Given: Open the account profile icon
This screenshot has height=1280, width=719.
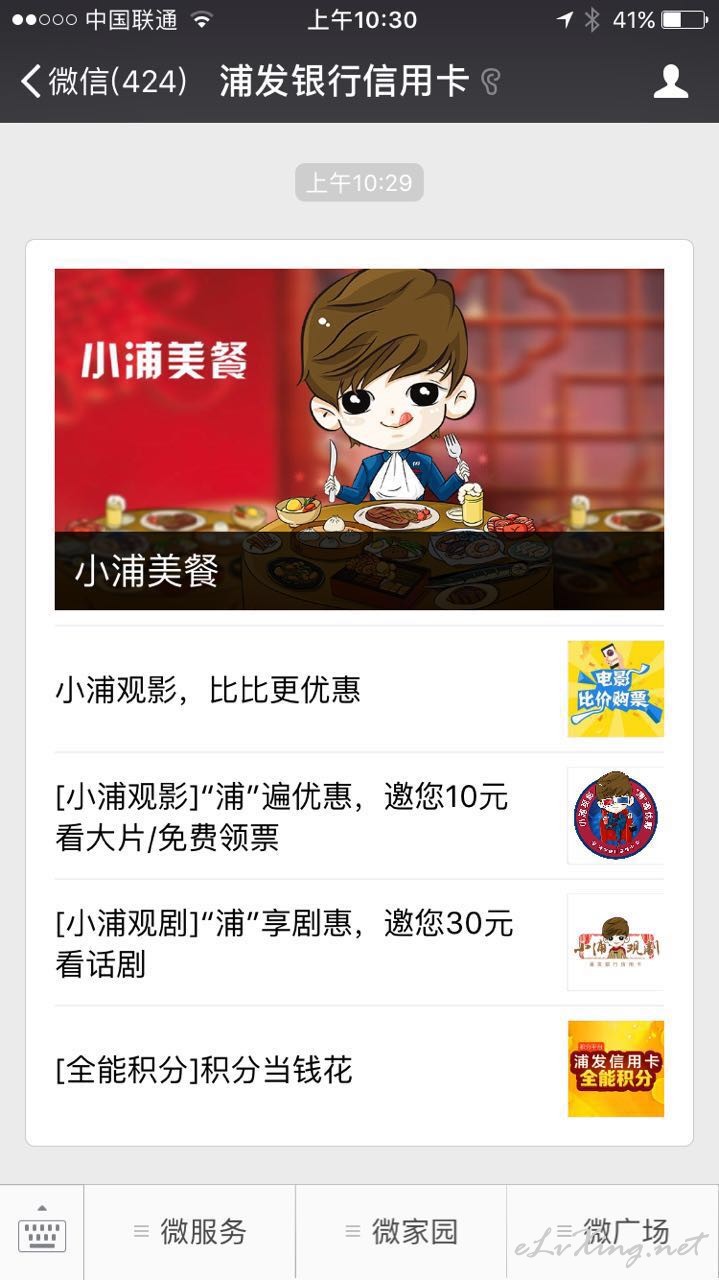Looking at the screenshot, I should click(x=671, y=82).
